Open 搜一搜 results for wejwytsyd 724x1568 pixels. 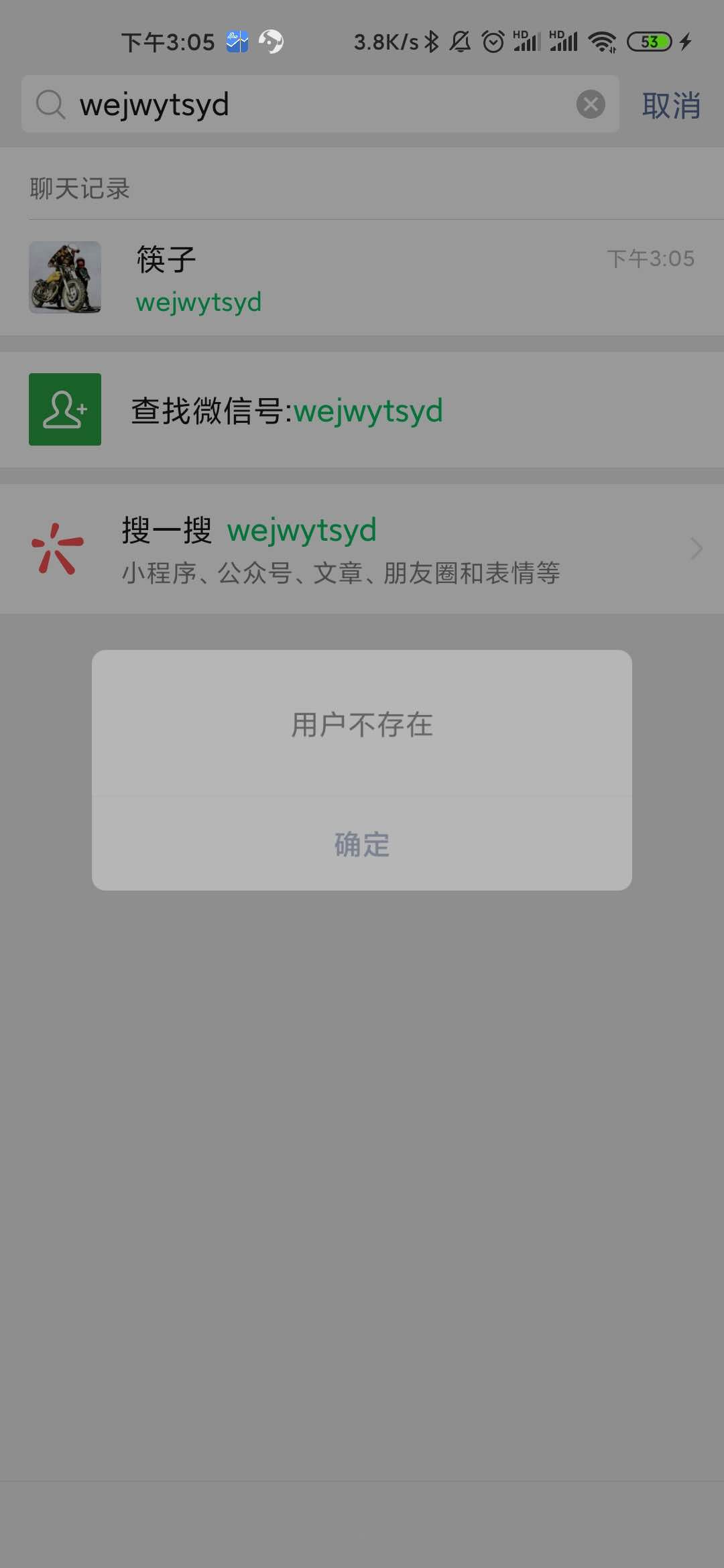point(362,549)
